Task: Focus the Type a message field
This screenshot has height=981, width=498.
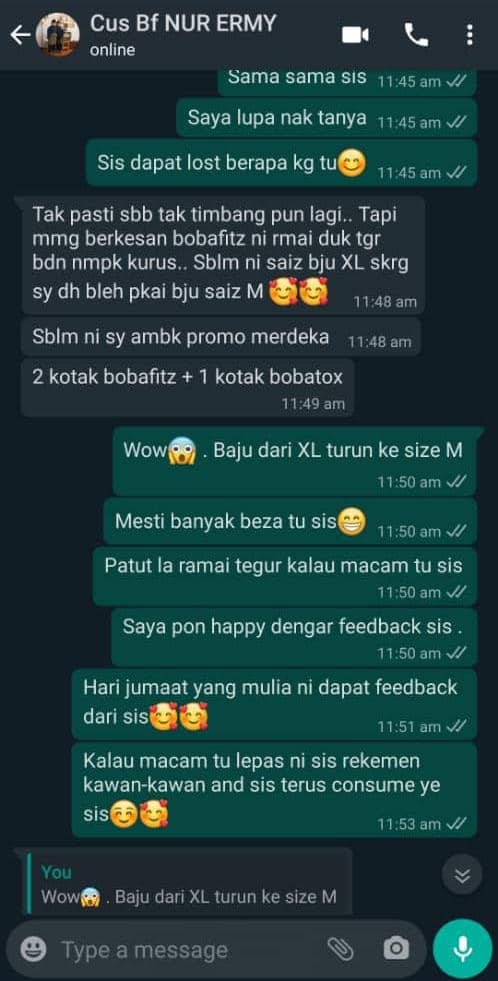Action: click(188, 950)
